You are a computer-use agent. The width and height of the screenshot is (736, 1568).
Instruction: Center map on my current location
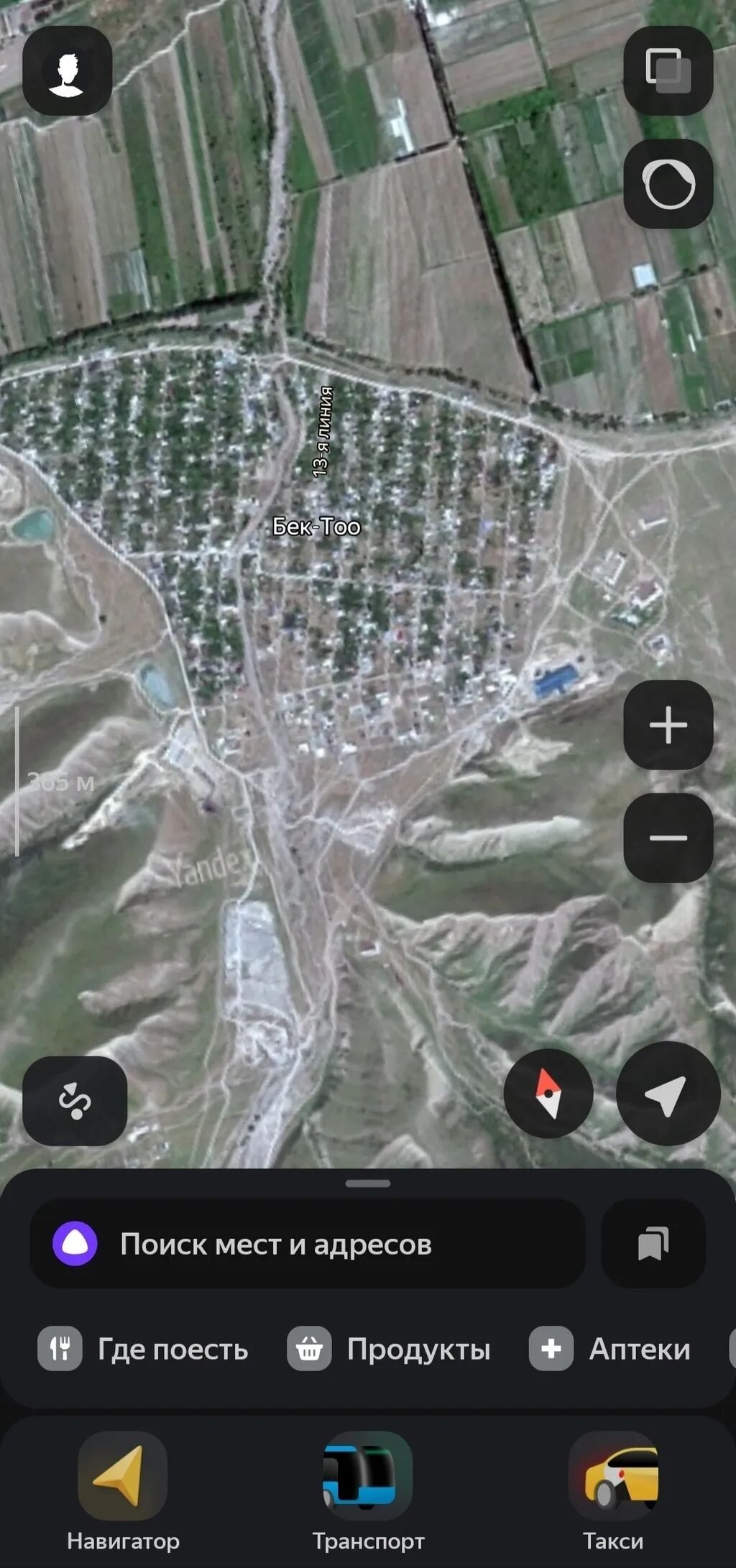click(x=668, y=1093)
